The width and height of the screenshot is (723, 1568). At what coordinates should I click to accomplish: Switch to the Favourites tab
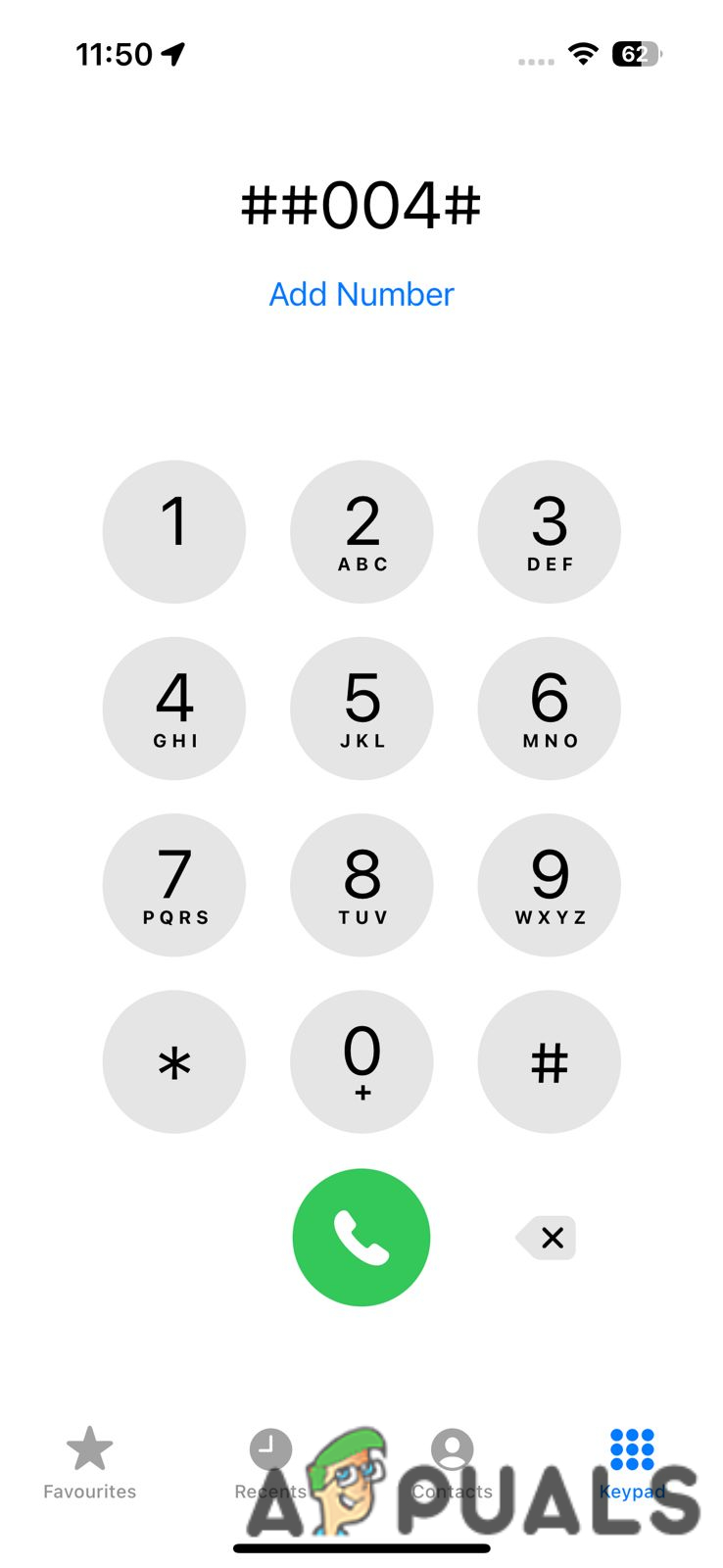pyautogui.click(x=89, y=1462)
